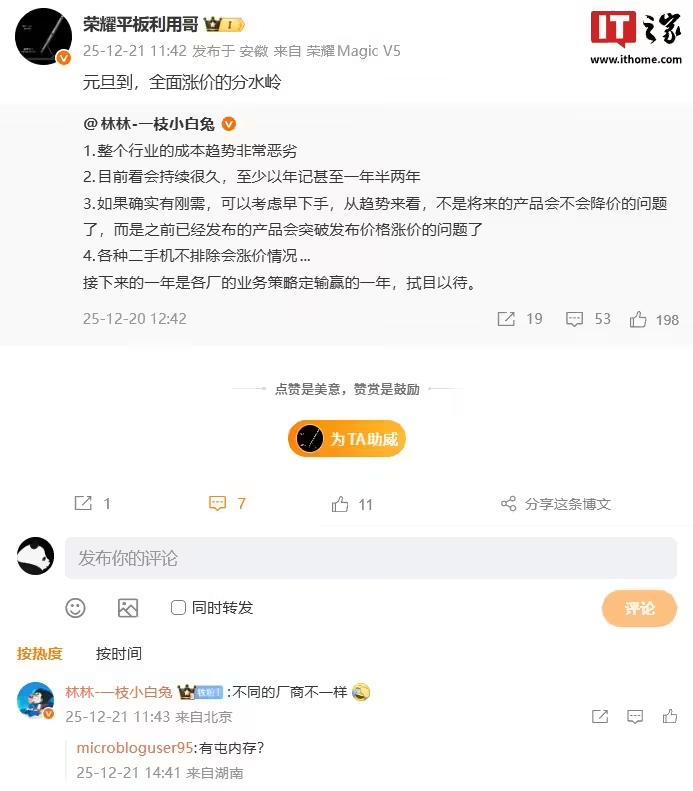Check the 同时转发 checkbox
Screen dimensions: 693x791
point(179,608)
